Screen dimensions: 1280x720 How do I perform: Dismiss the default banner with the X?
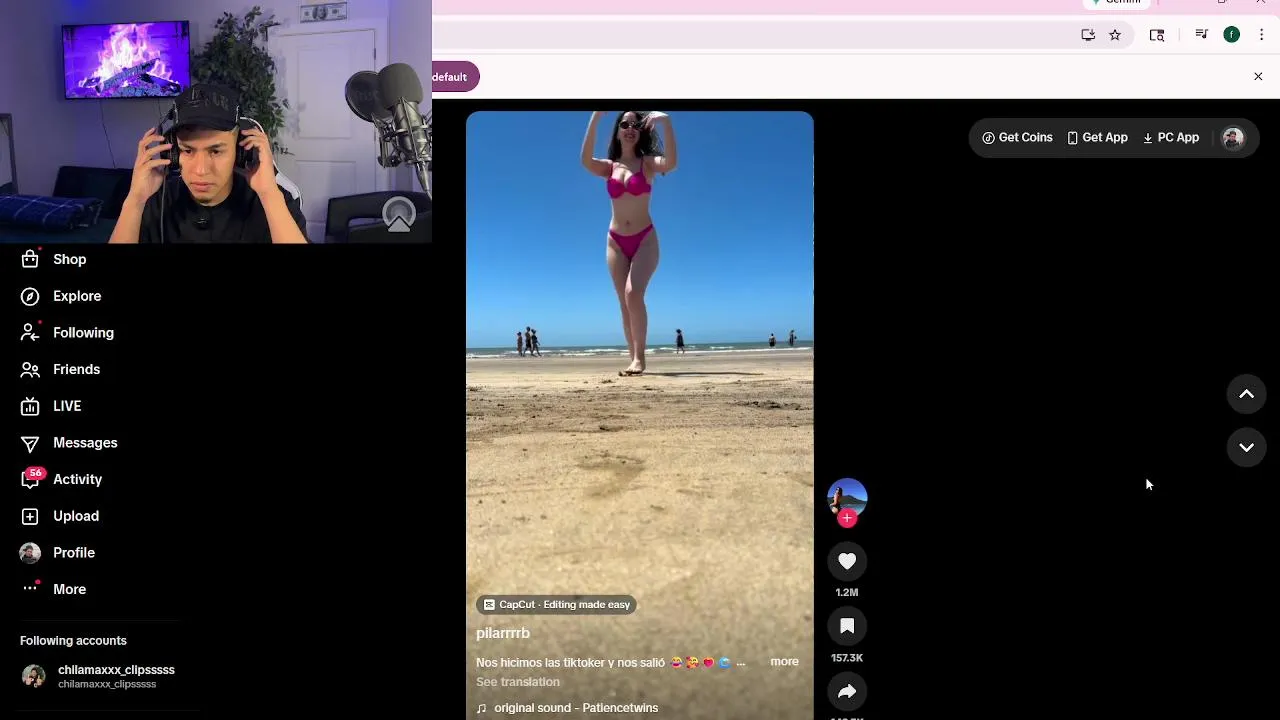tap(1258, 77)
